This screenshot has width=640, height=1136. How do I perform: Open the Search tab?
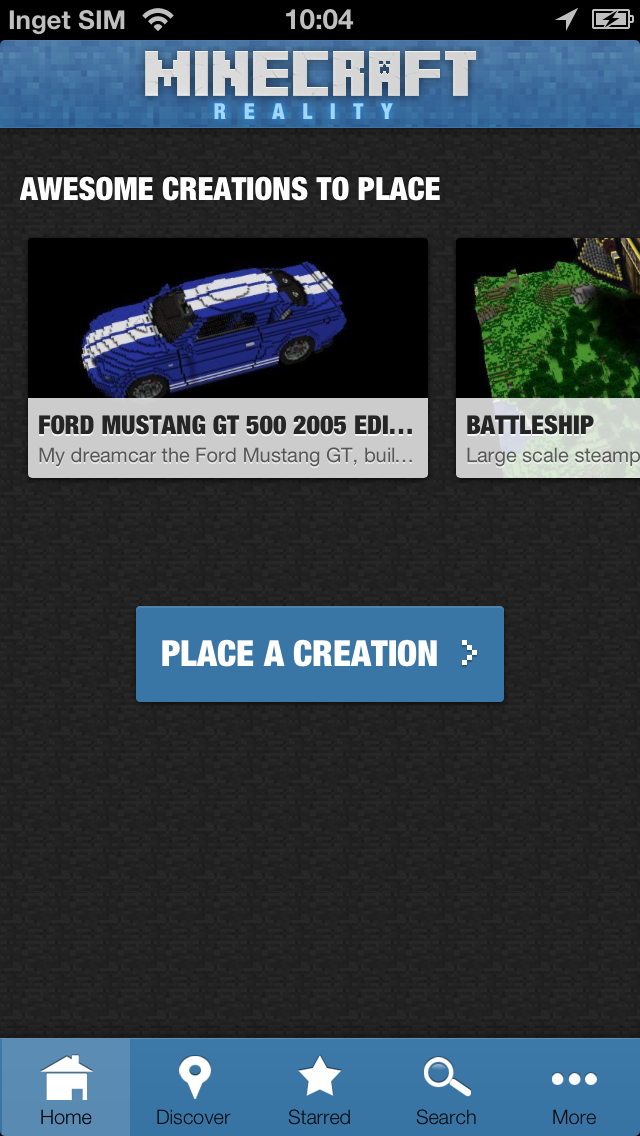click(446, 1088)
